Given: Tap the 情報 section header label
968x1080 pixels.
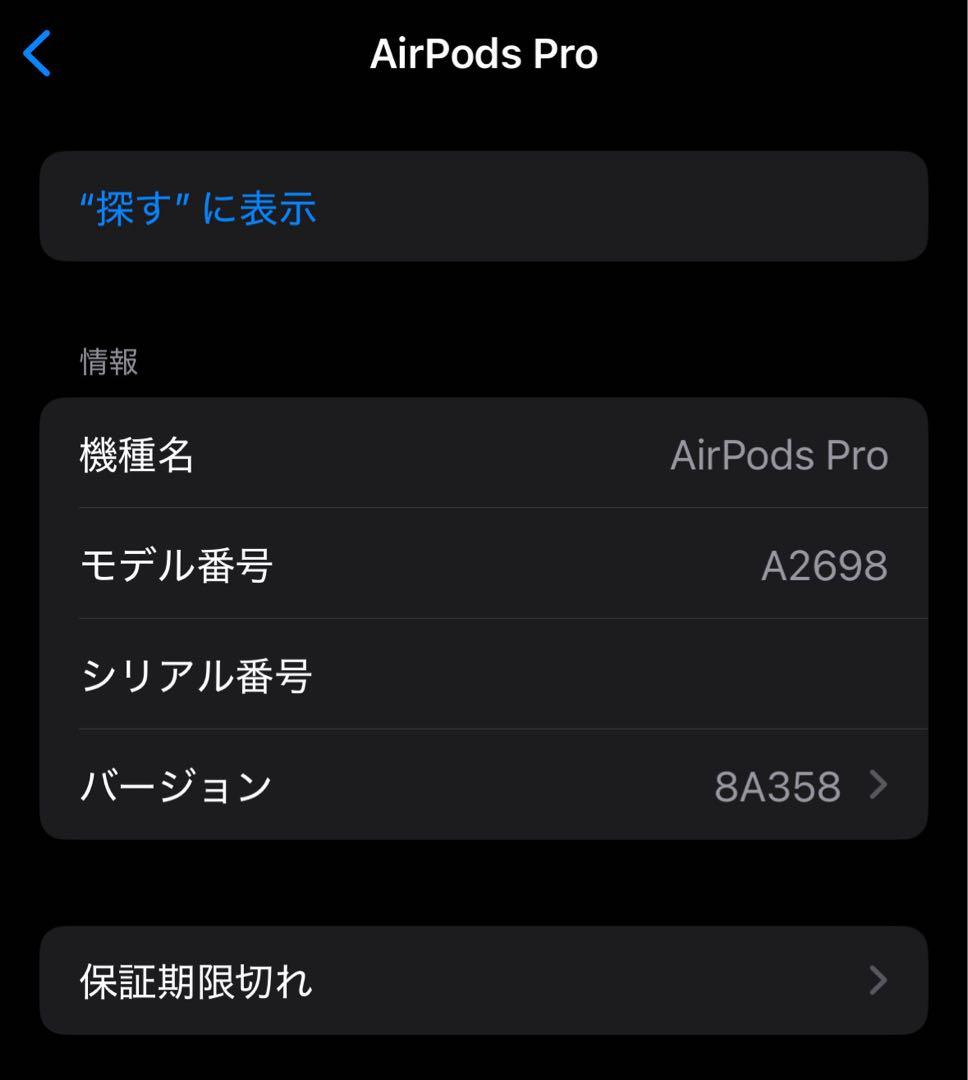Looking at the screenshot, I should tap(110, 361).
